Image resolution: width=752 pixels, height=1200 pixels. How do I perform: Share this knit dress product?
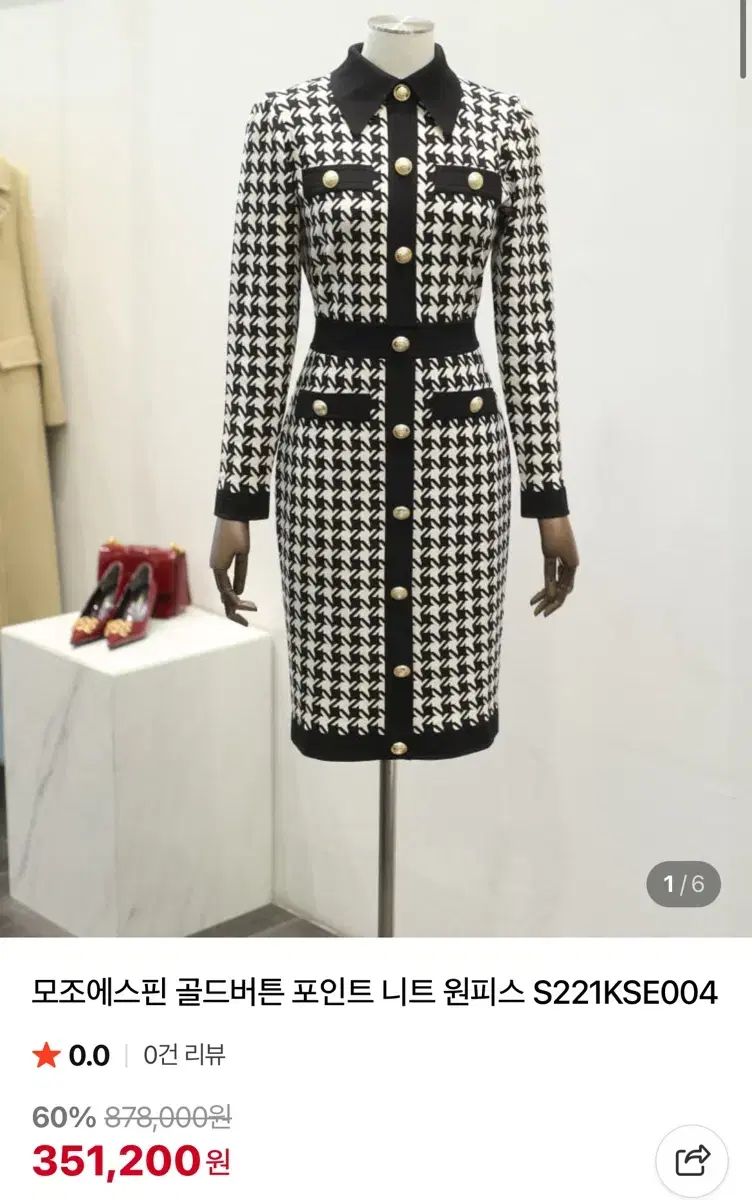click(692, 1159)
